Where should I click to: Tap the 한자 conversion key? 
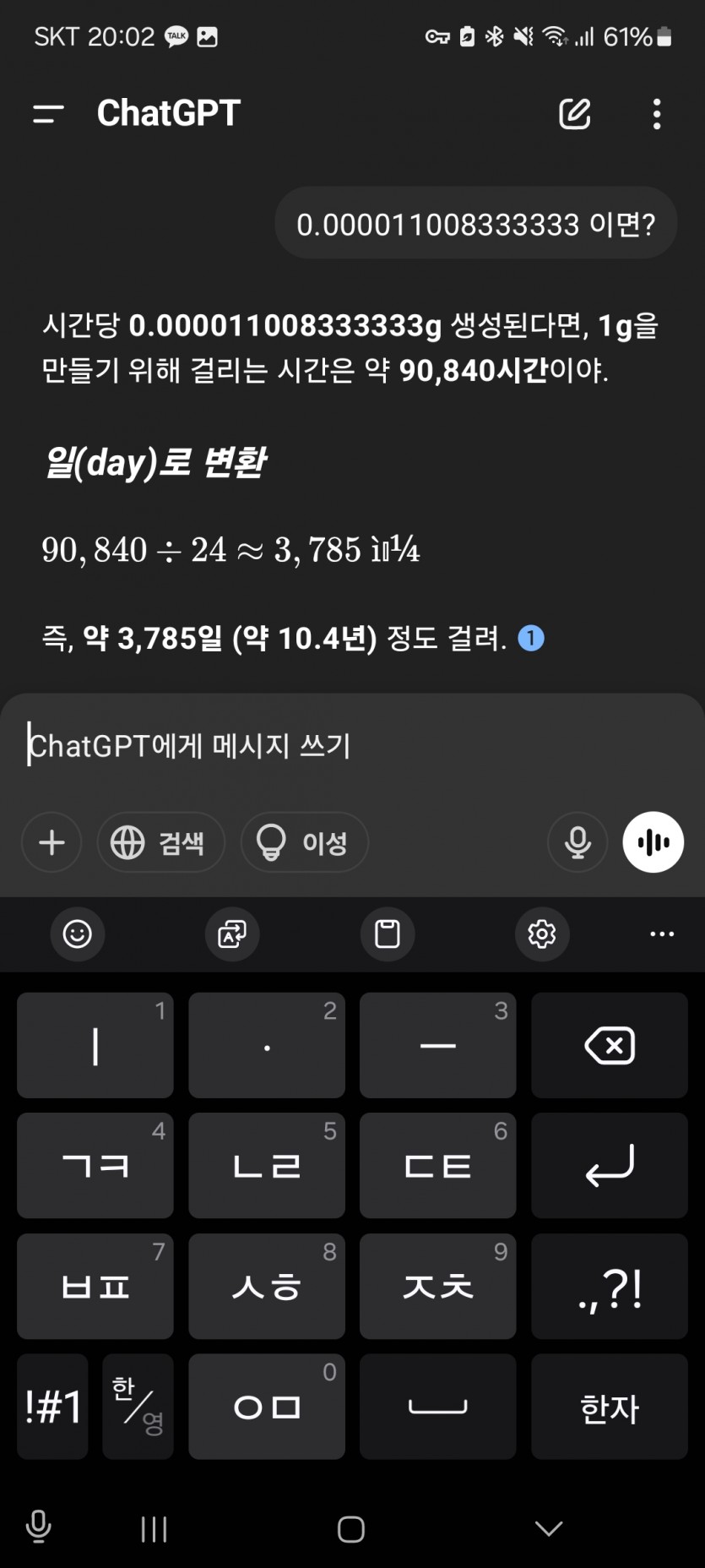click(x=610, y=1406)
